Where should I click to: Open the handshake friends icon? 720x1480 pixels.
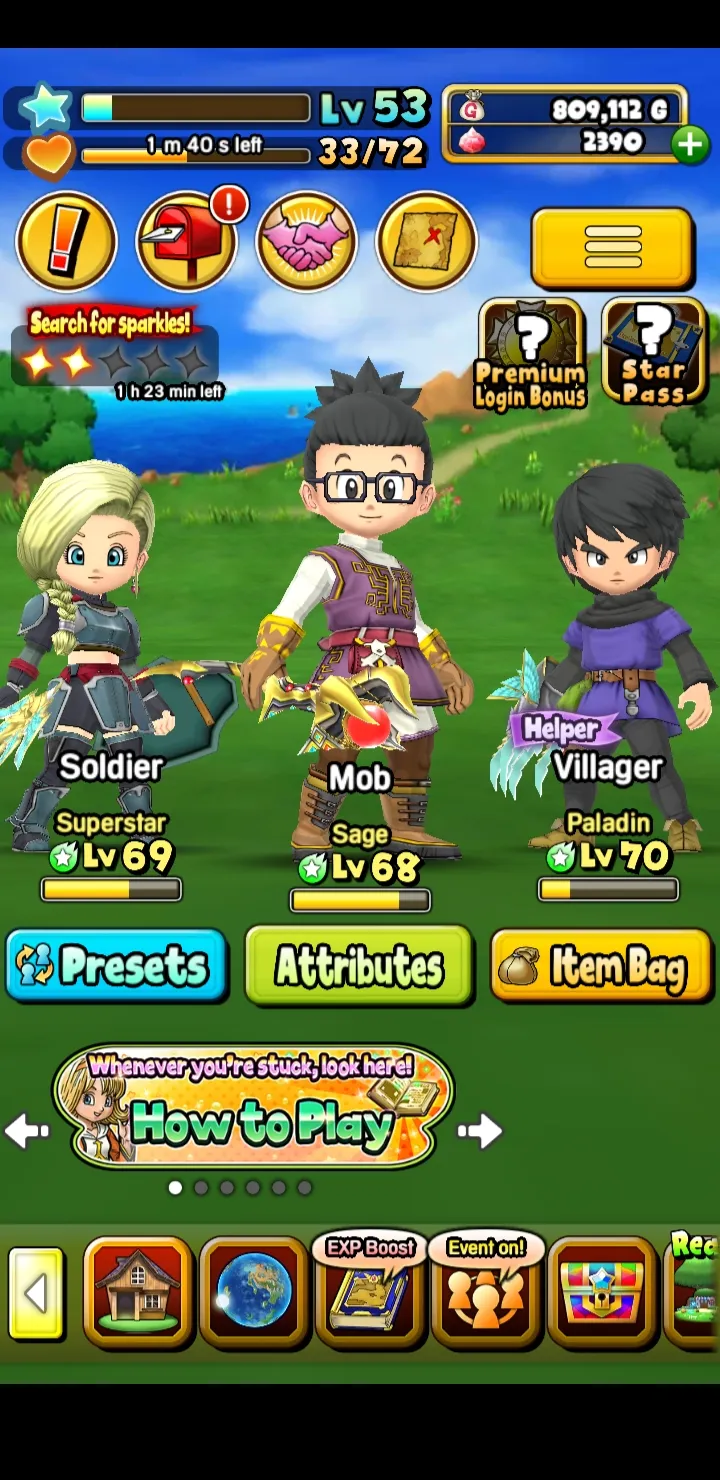pyautogui.click(x=307, y=242)
